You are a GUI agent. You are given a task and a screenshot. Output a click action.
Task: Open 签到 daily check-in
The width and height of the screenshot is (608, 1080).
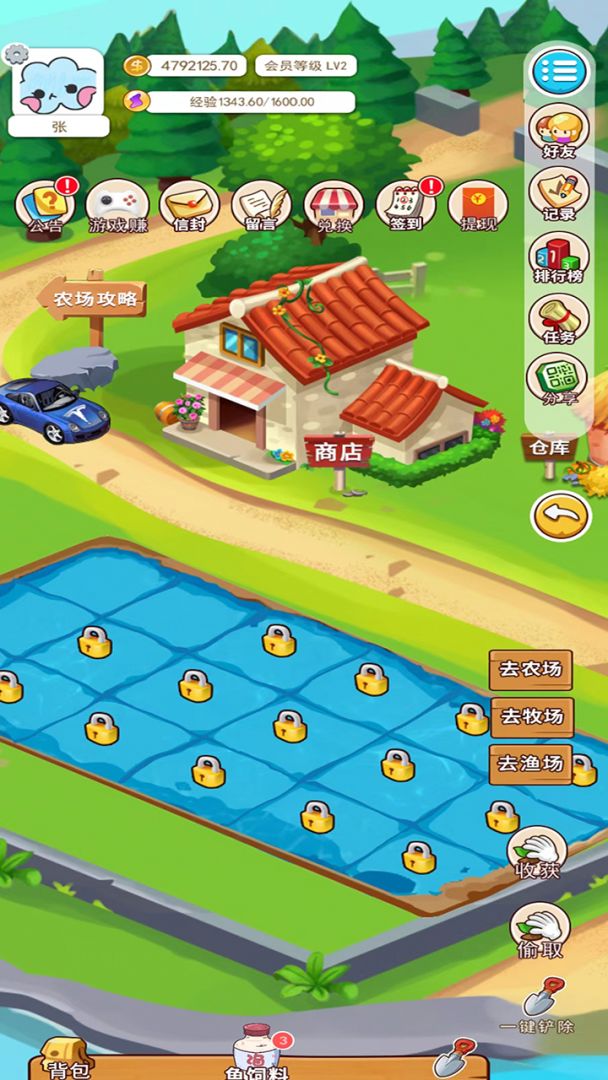point(406,206)
